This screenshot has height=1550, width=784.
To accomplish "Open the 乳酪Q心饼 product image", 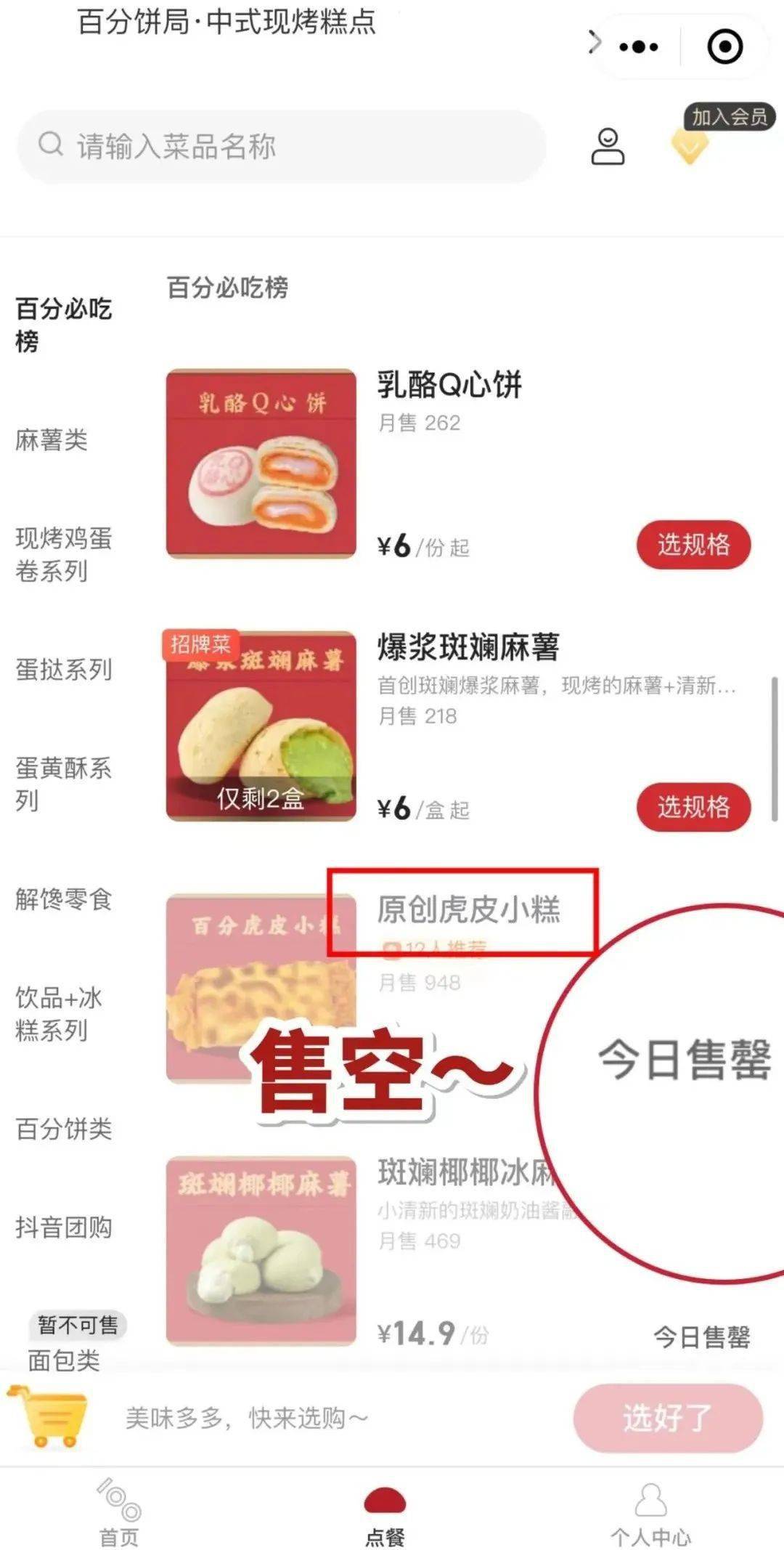I will (261, 463).
